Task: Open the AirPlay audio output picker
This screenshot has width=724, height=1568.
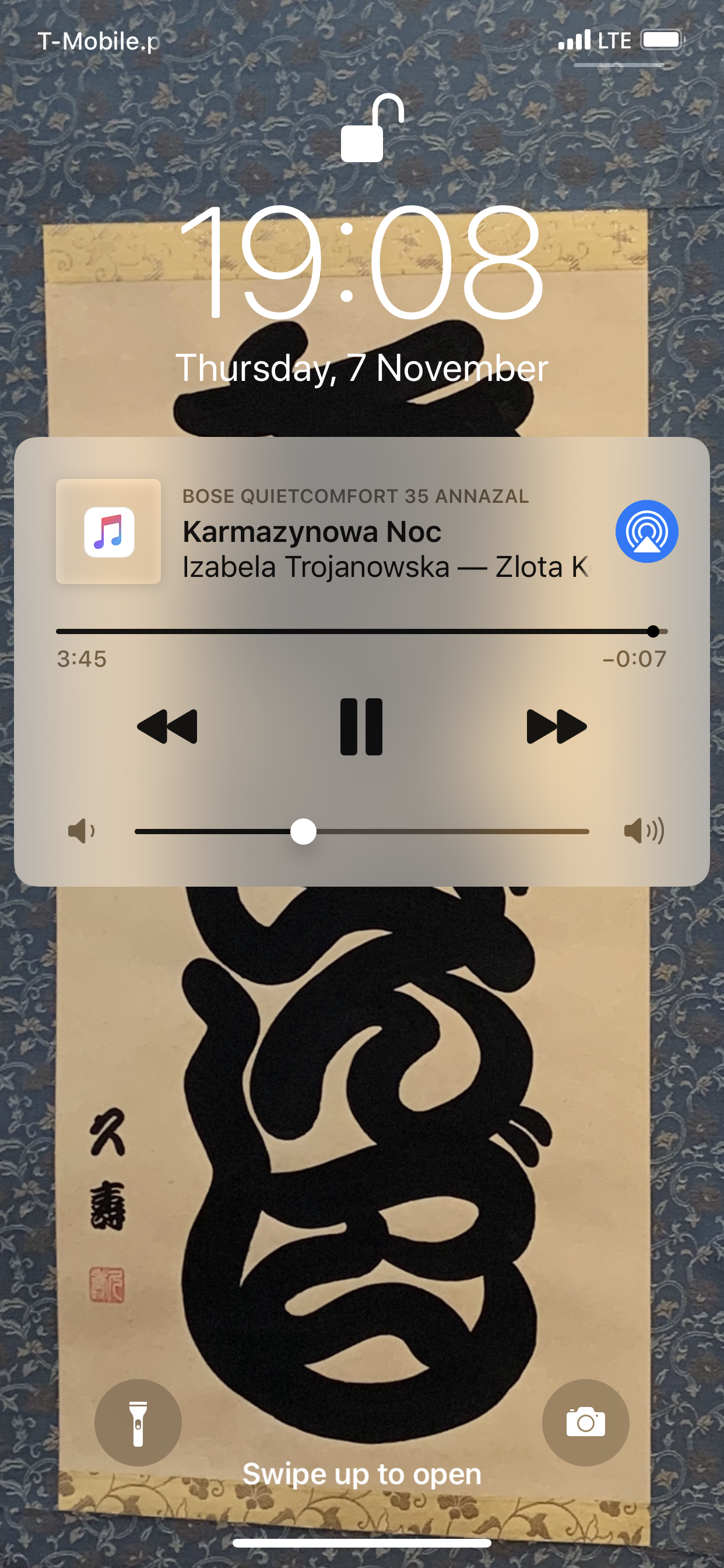Action: 646,531
